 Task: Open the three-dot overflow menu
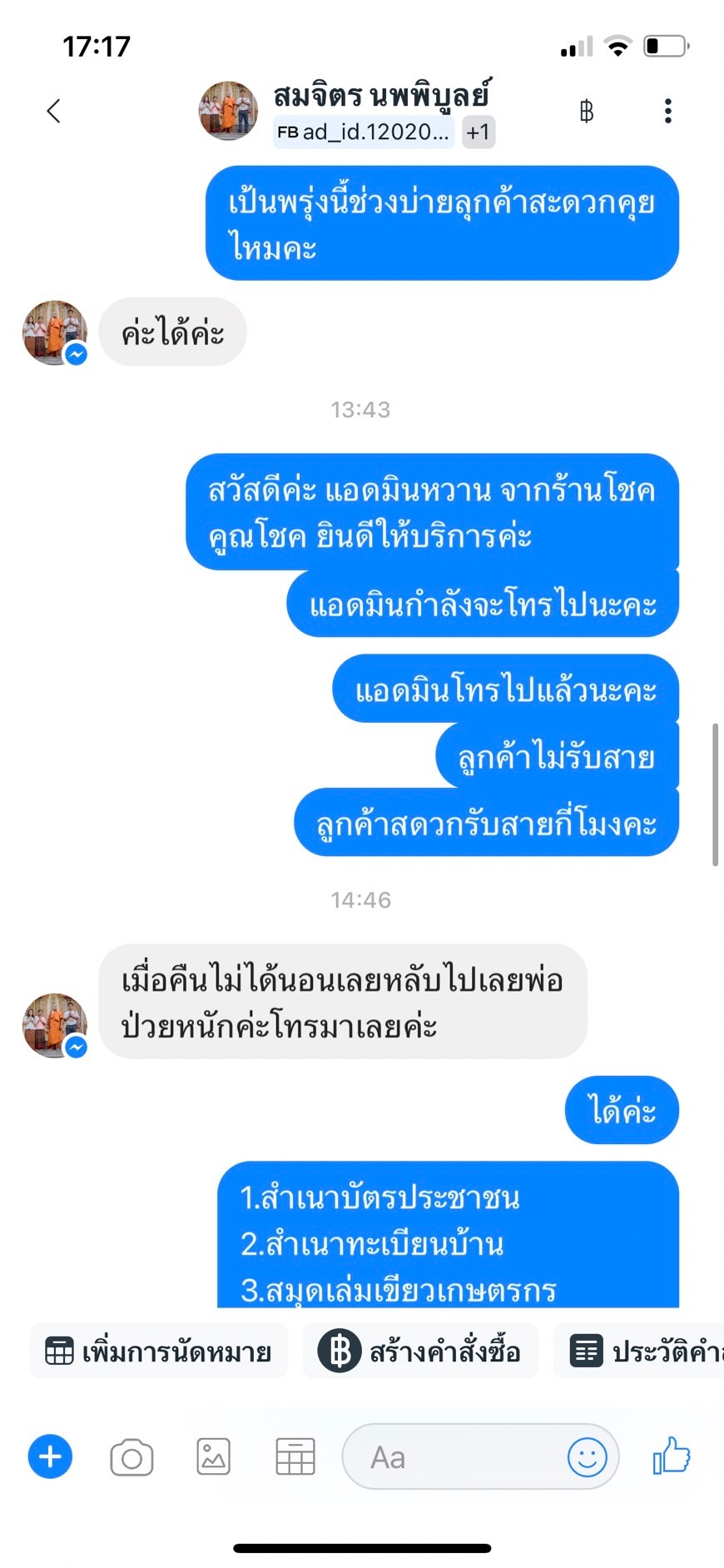667,111
